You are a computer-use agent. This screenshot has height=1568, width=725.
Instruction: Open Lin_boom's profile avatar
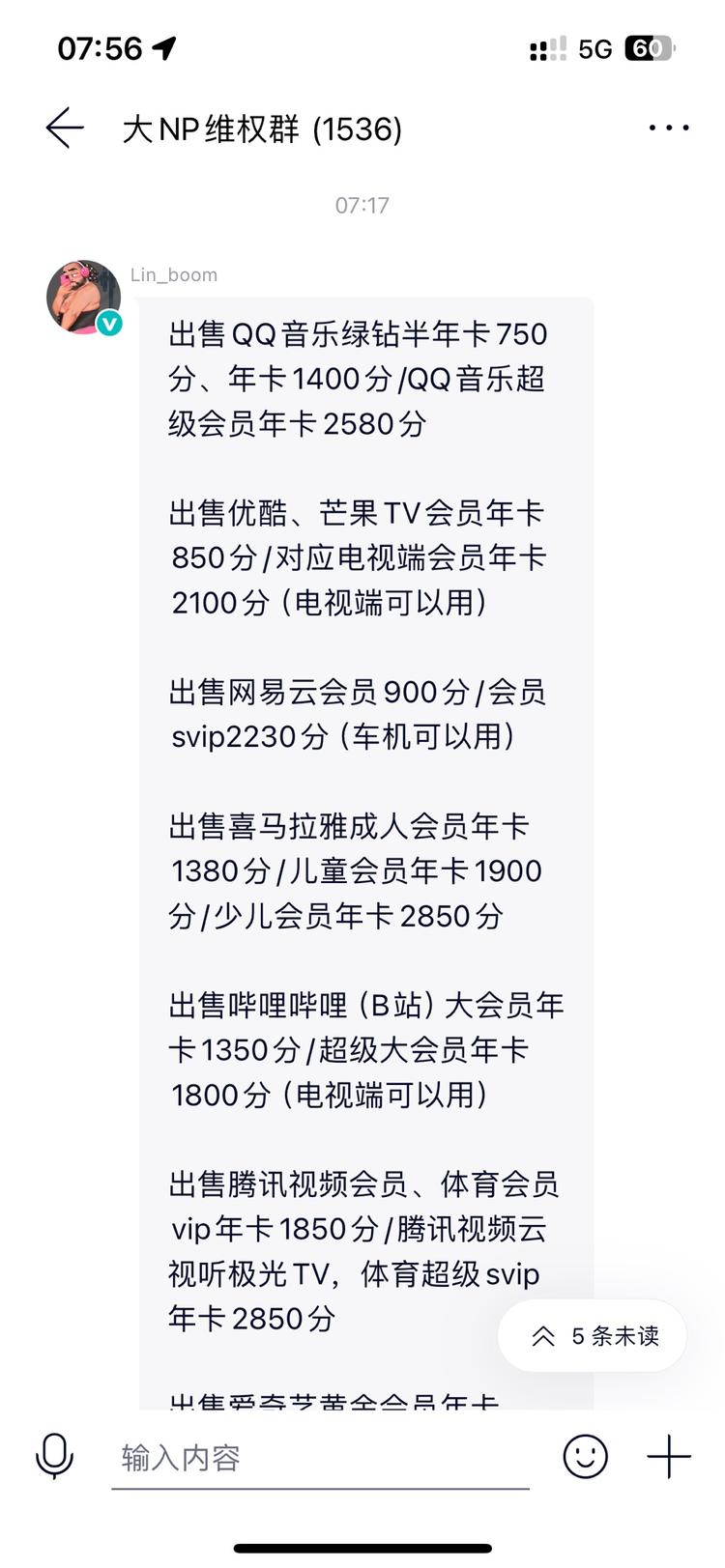pyautogui.click(x=82, y=296)
